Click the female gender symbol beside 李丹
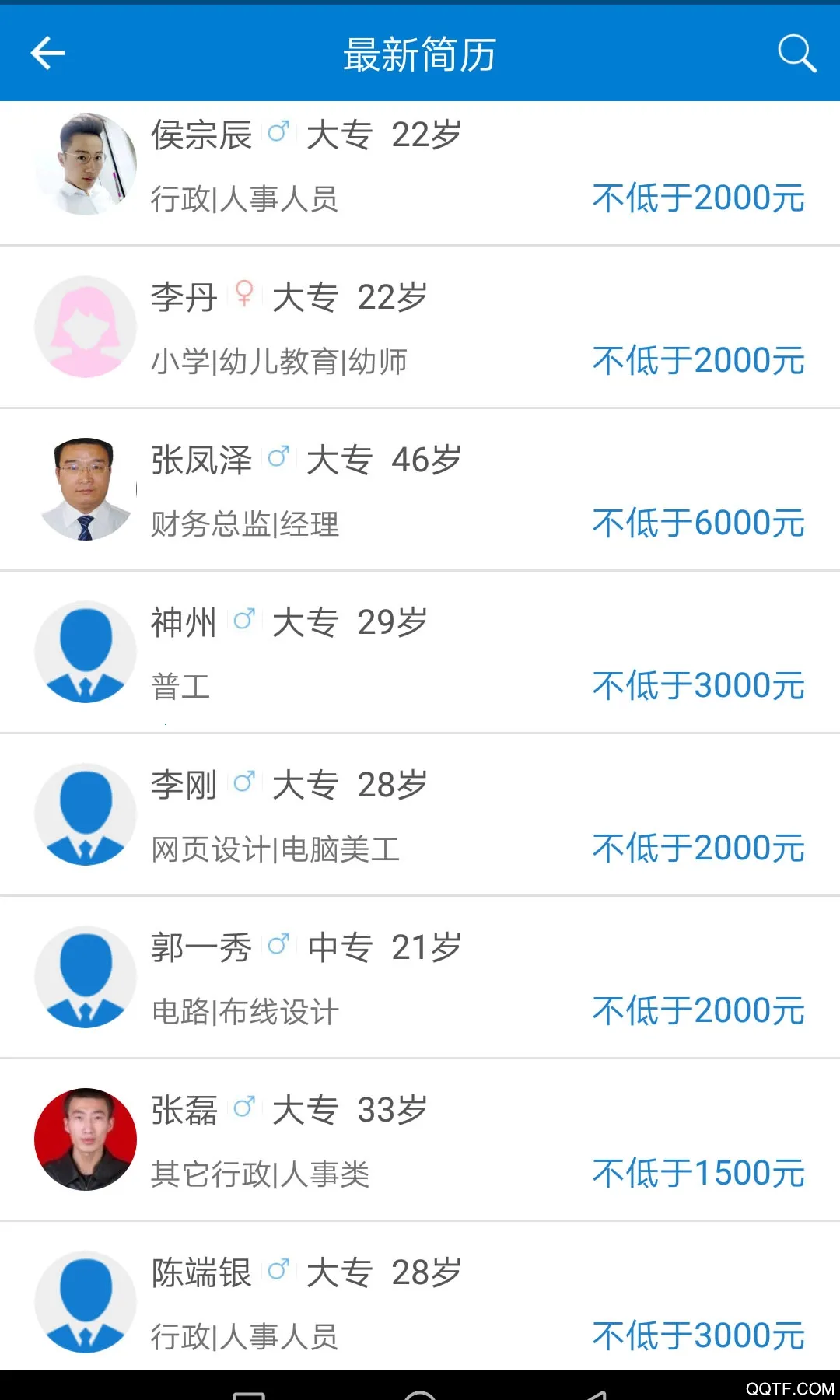 coord(245,294)
